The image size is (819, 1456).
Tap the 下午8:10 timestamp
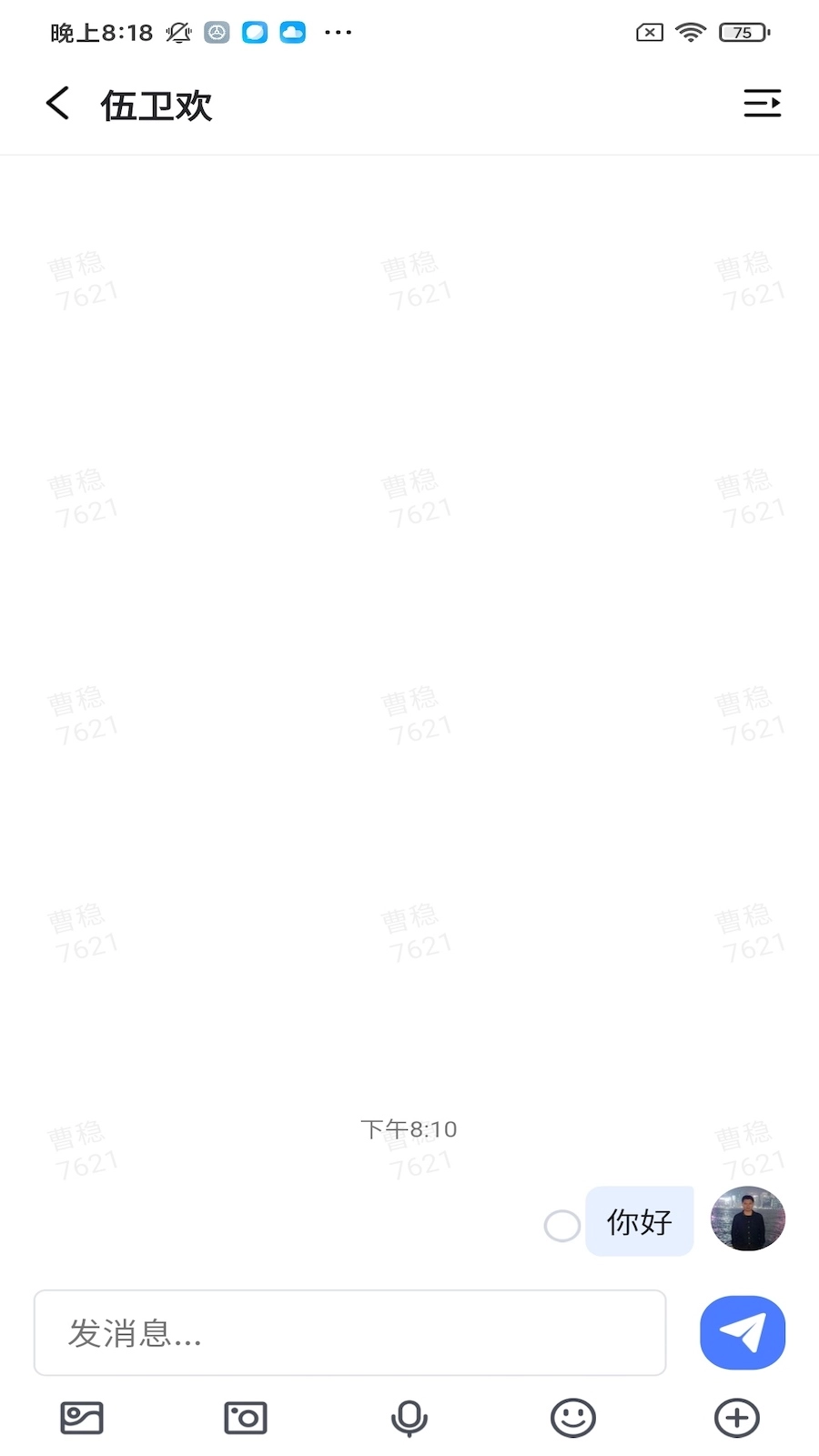[x=409, y=1128]
